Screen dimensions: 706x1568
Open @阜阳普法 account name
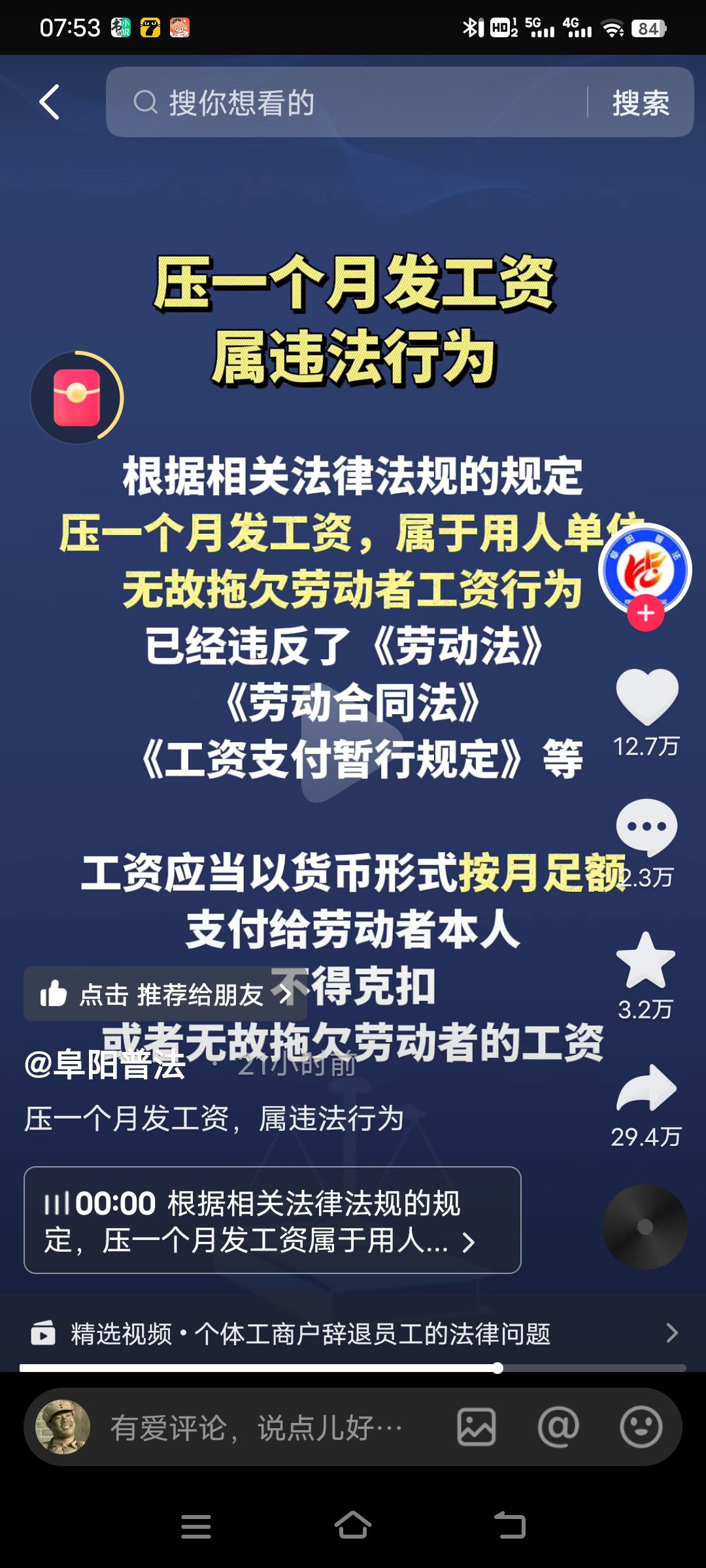click(105, 1065)
